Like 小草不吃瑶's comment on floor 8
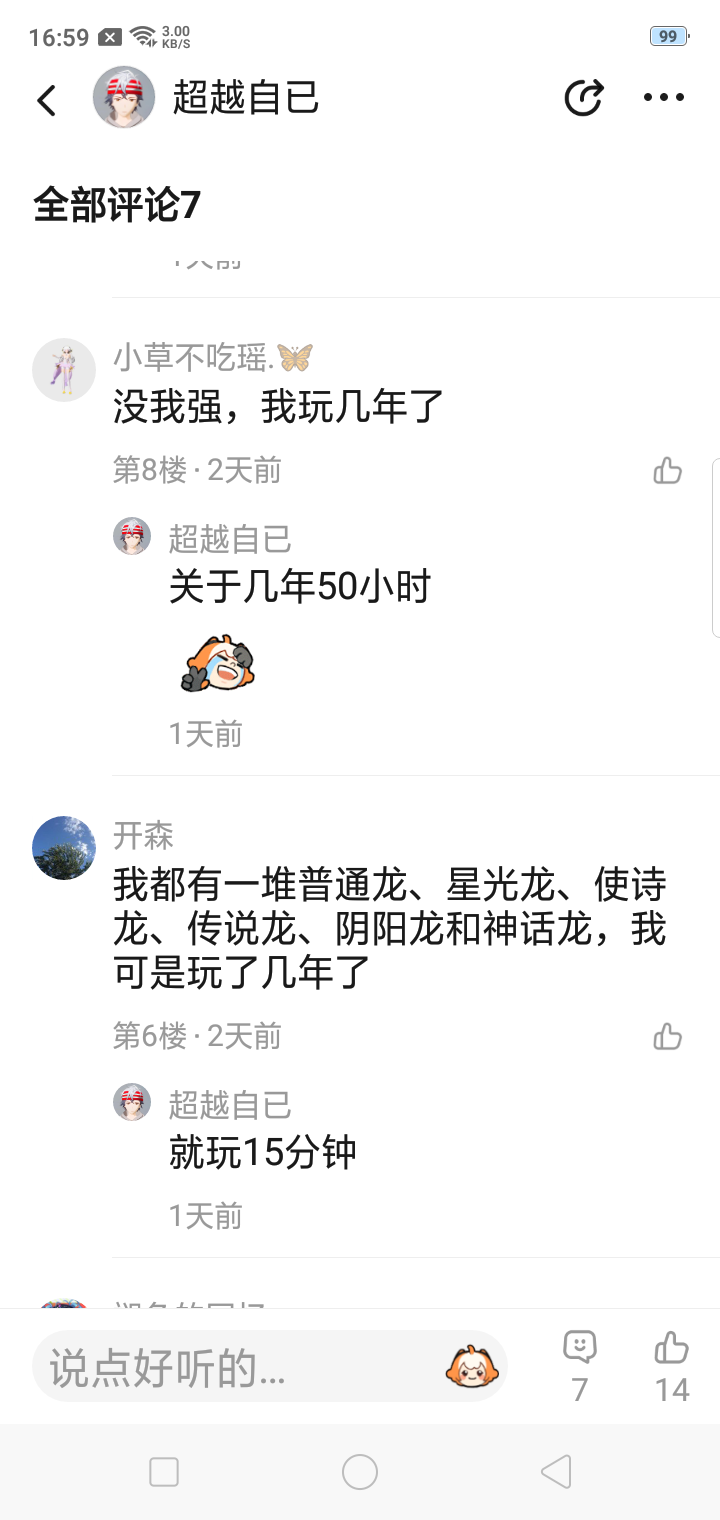This screenshot has height=1520, width=720. tap(667, 470)
